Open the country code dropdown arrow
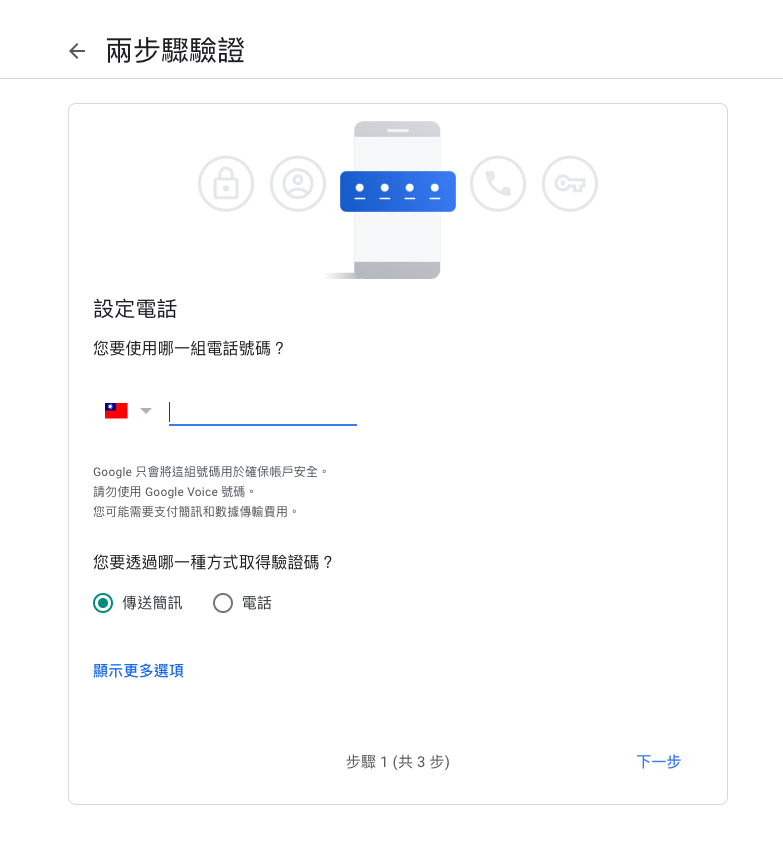This screenshot has height=852, width=783. [x=146, y=411]
